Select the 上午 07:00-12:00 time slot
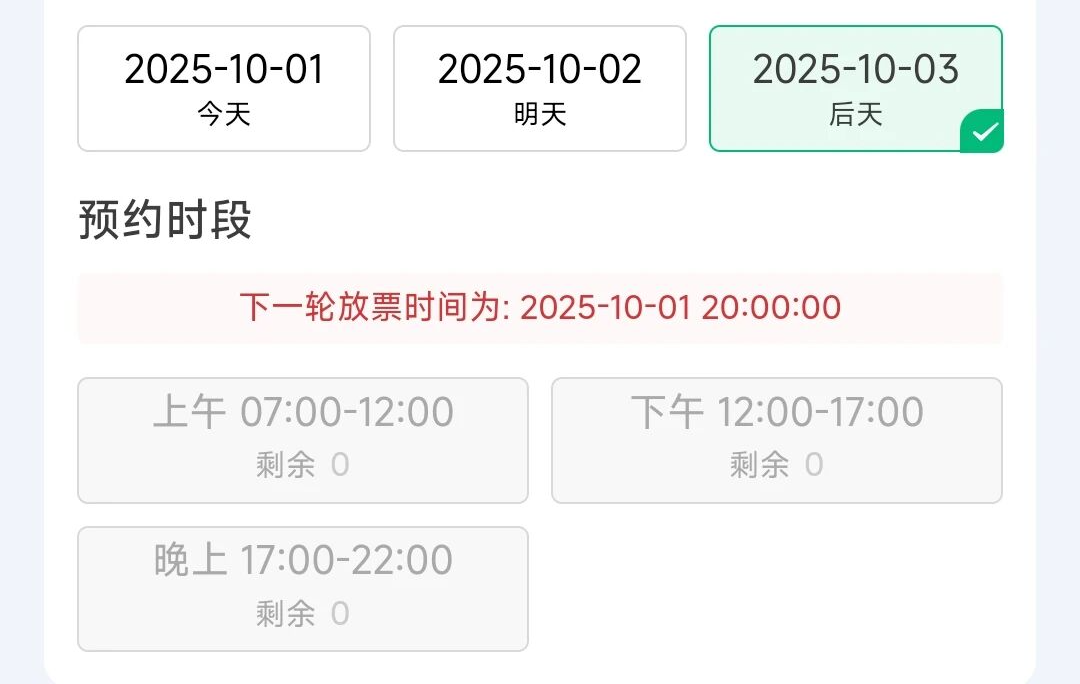This screenshot has width=1080, height=684. [303, 440]
